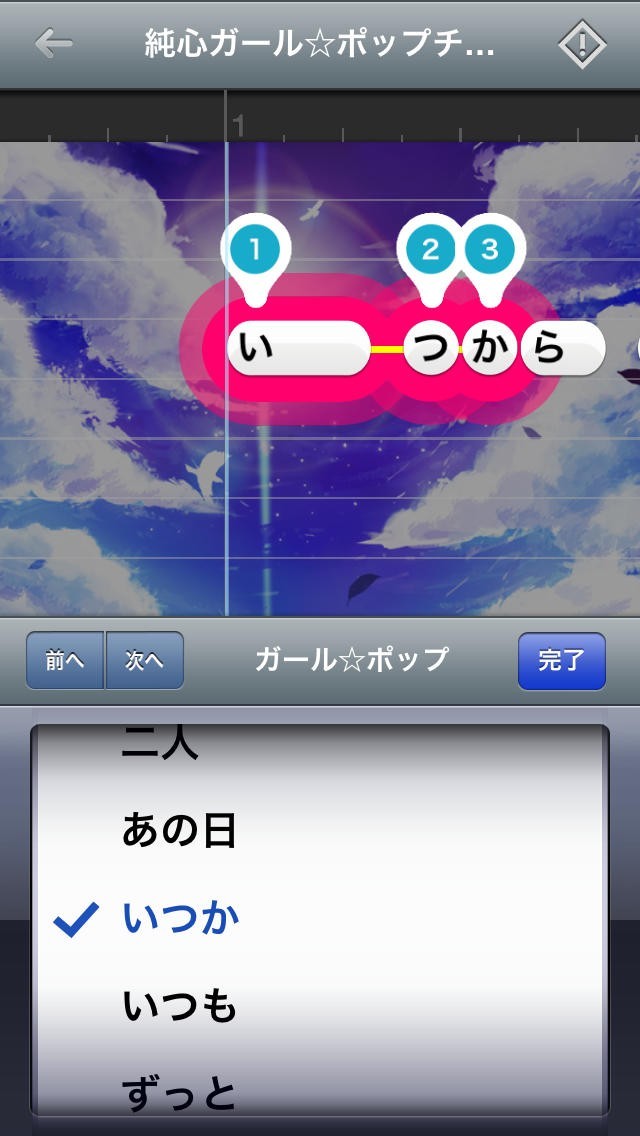Tap the 前へ previous button
This screenshot has height=1136, width=640.
coord(65,661)
